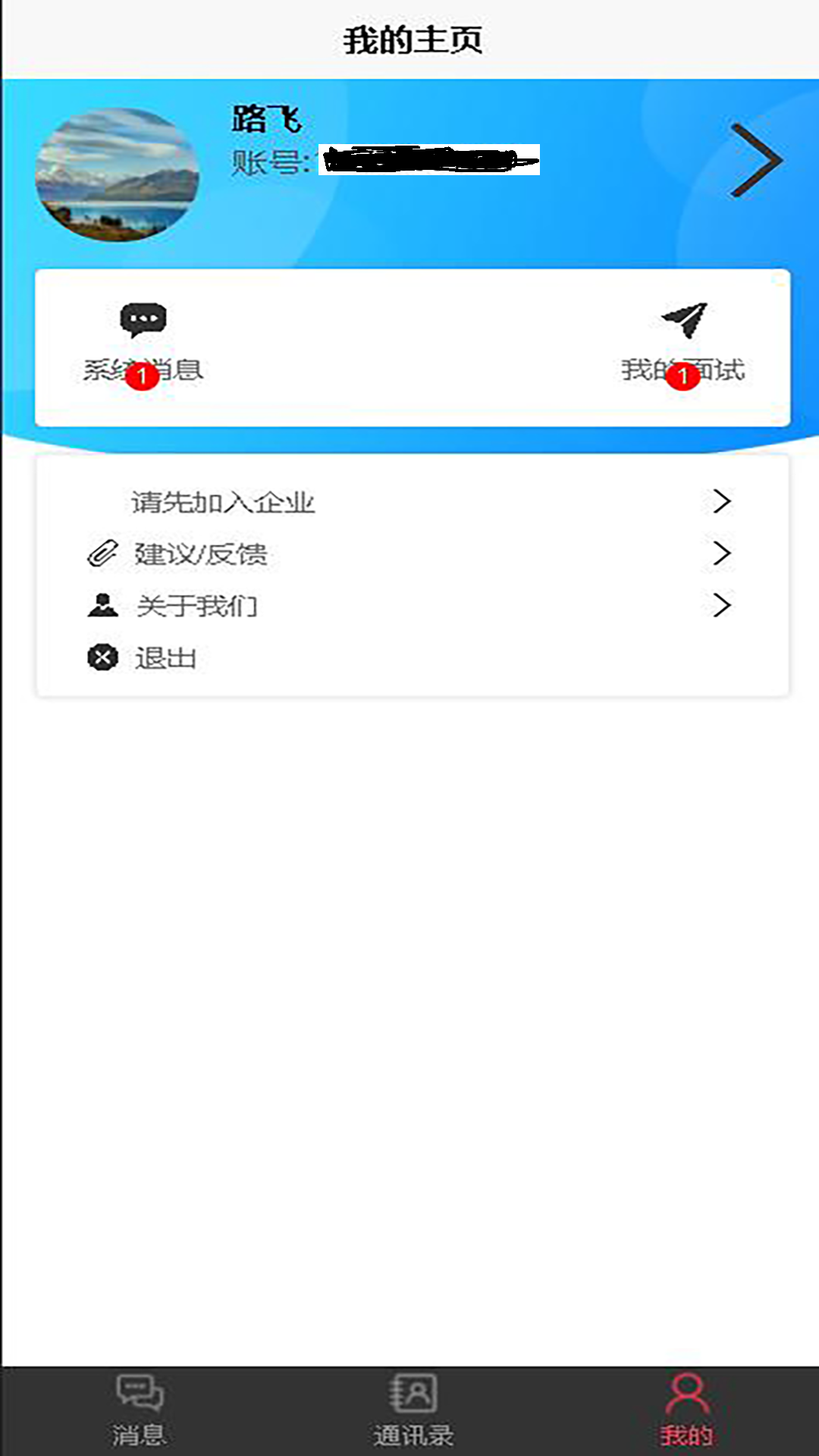
Task: Open profile details via the arrow next to 路飞
Action: (x=756, y=161)
